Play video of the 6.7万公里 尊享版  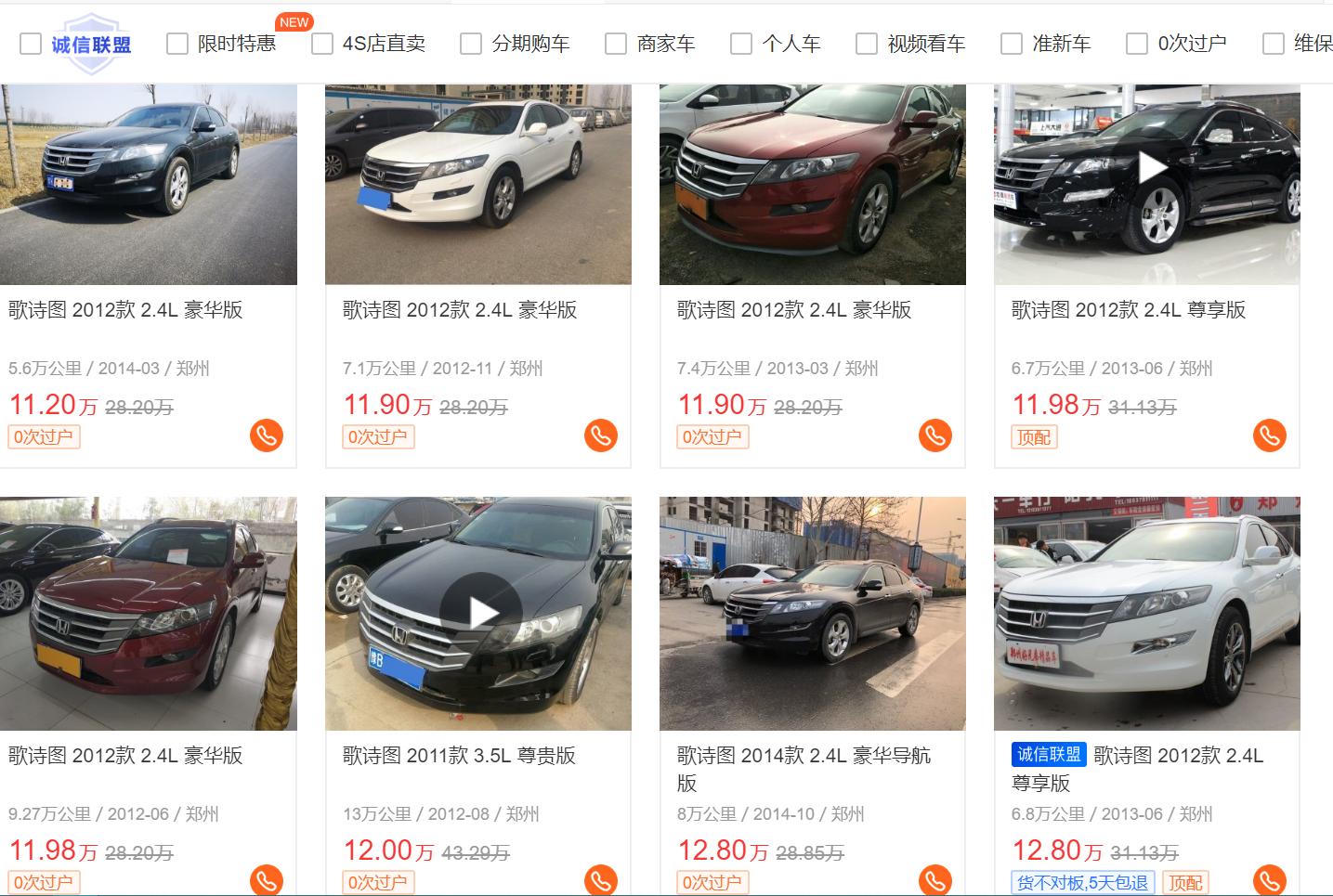(1152, 168)
